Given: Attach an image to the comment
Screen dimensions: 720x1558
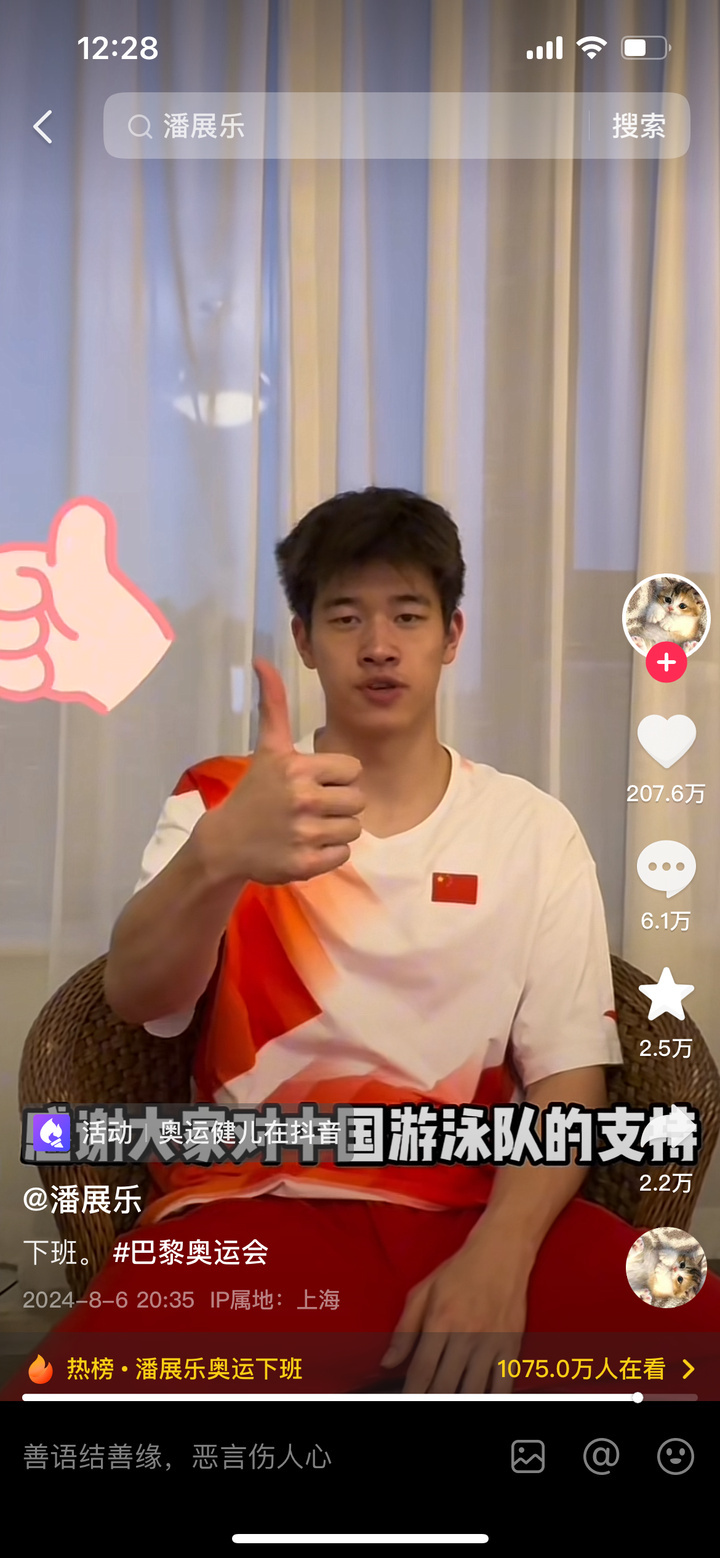Looking at the screenshot, I should point(528,1456).
